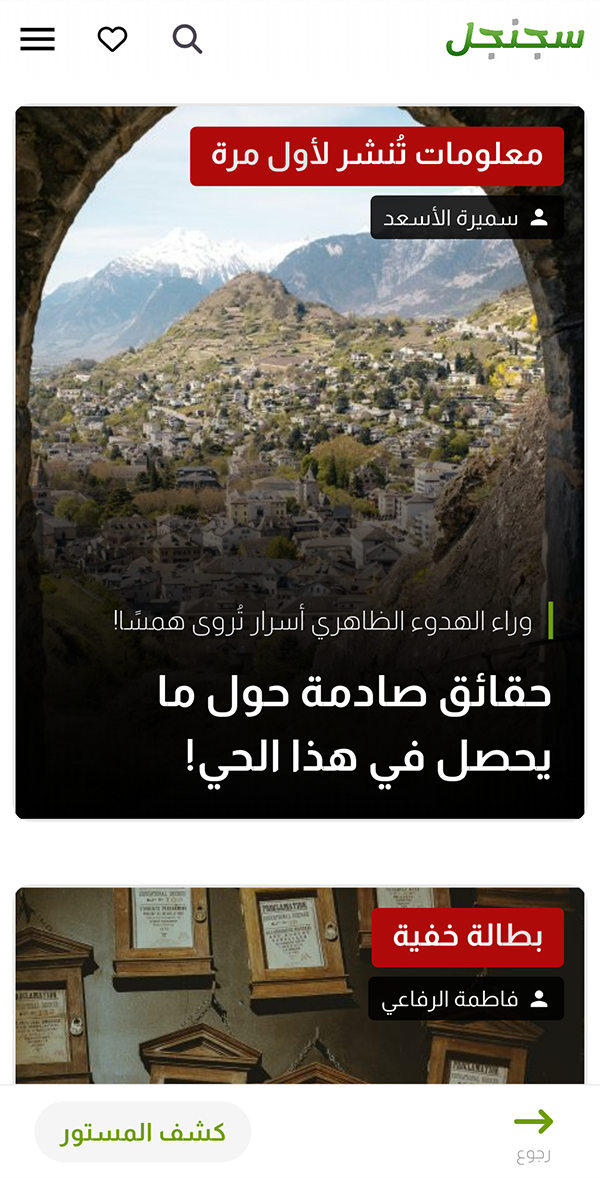
Task: Go back with the رجوع arrow
Action: pyautogui.click(x=533, y=1132)
